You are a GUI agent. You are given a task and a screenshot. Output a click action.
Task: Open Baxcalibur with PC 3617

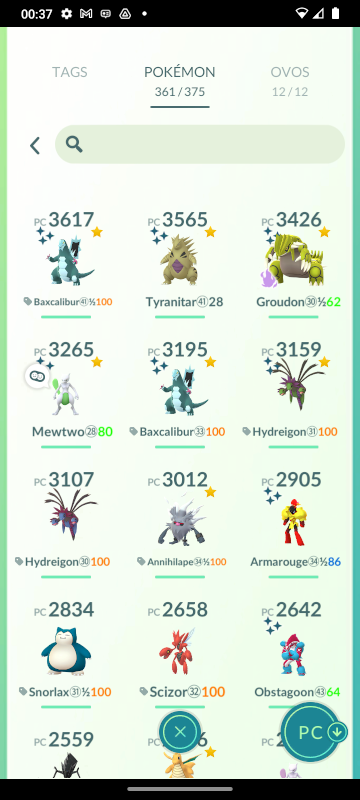point(66,264)
